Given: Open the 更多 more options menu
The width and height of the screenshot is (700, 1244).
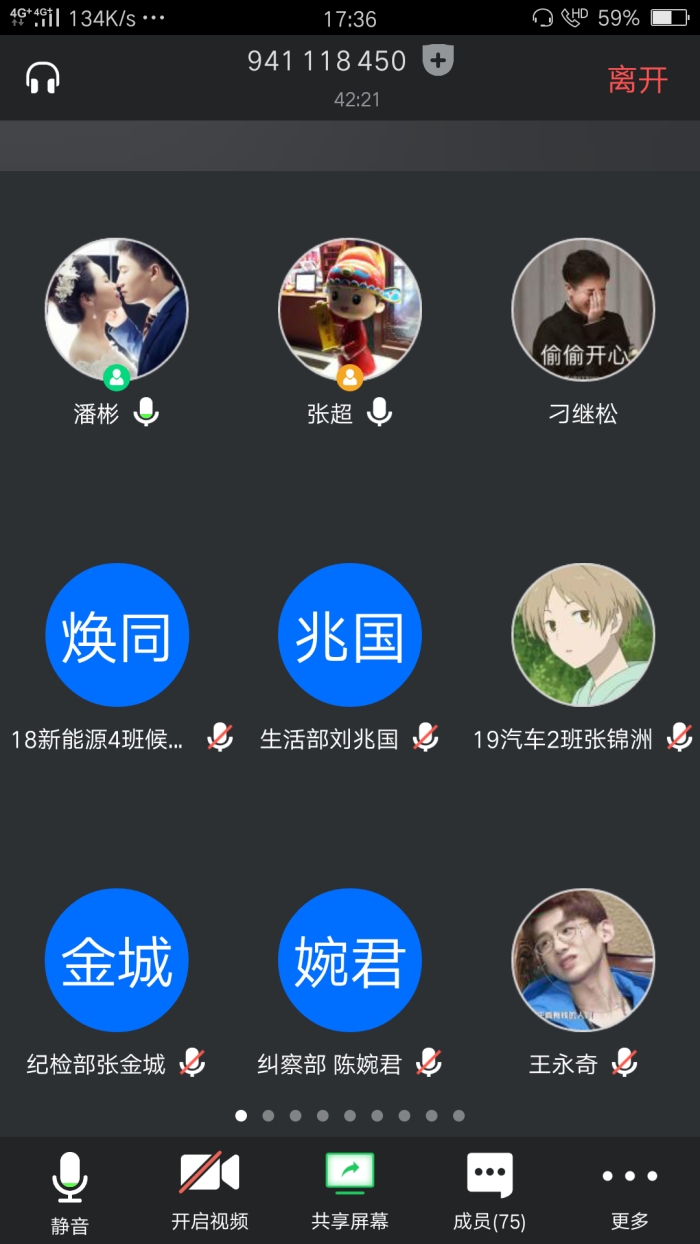Looking at the screenshot, I should 630,1192.
